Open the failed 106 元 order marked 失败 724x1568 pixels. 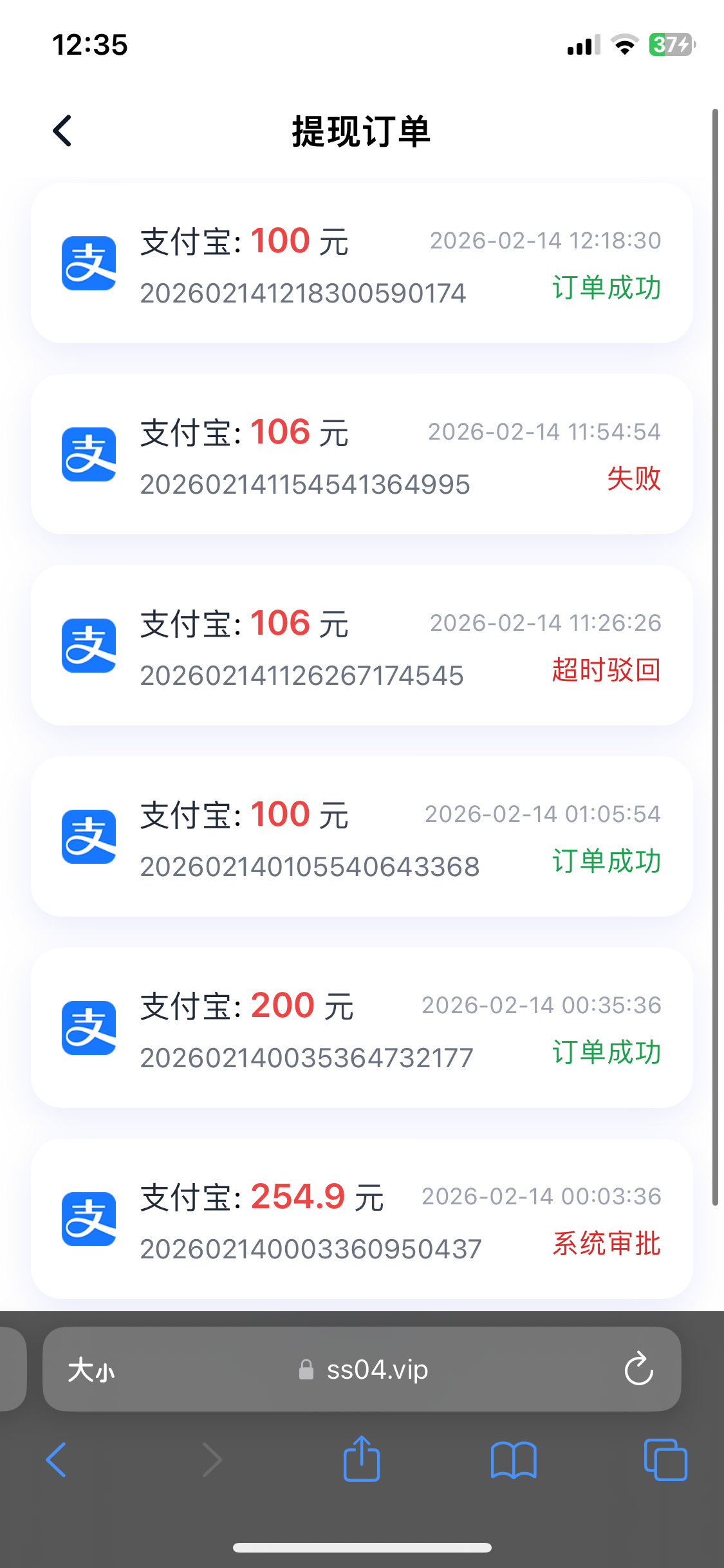point(362,454)
